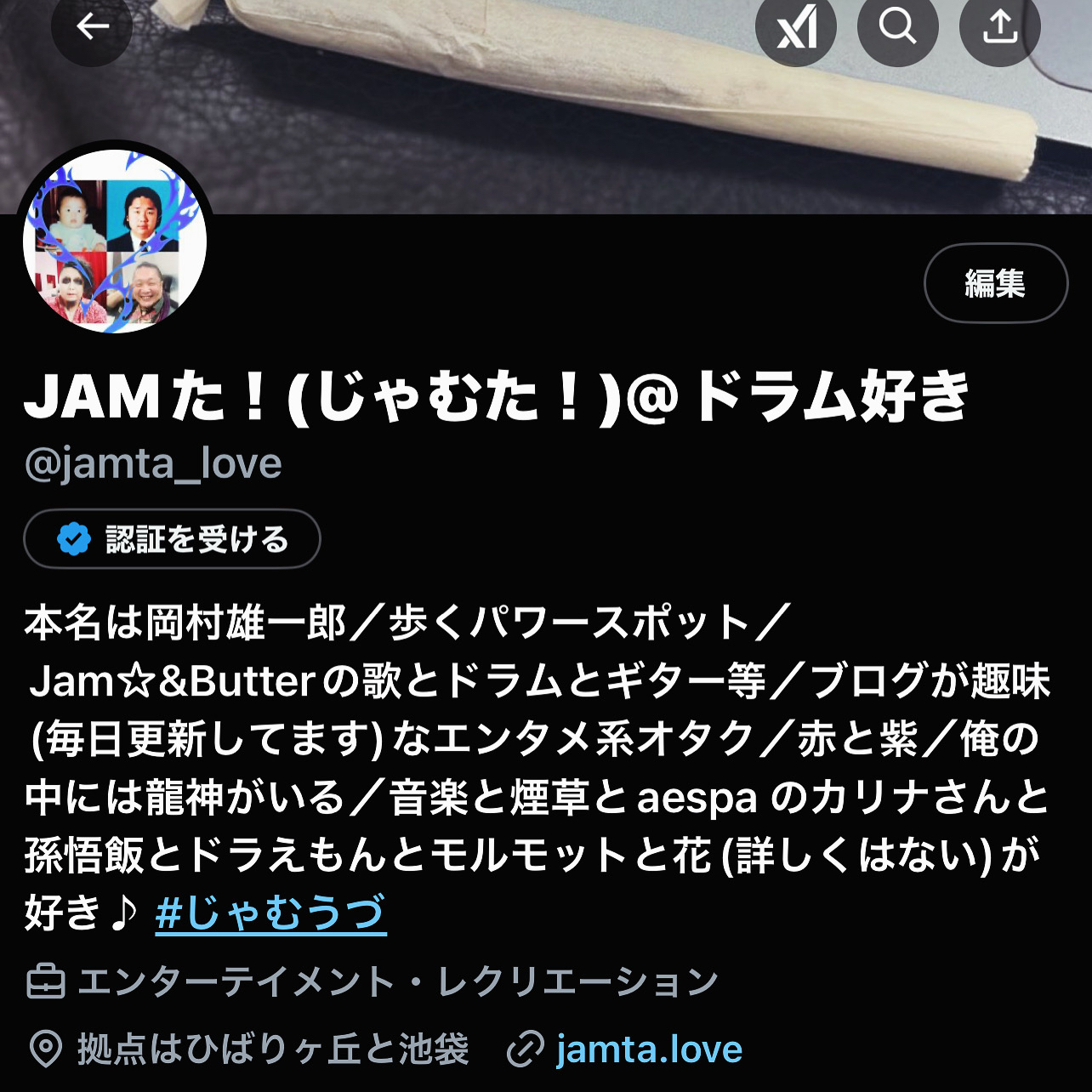The width and height of the screenshot is (1092, 1092).
Task: Share this profile
Action: pos(999,27)
